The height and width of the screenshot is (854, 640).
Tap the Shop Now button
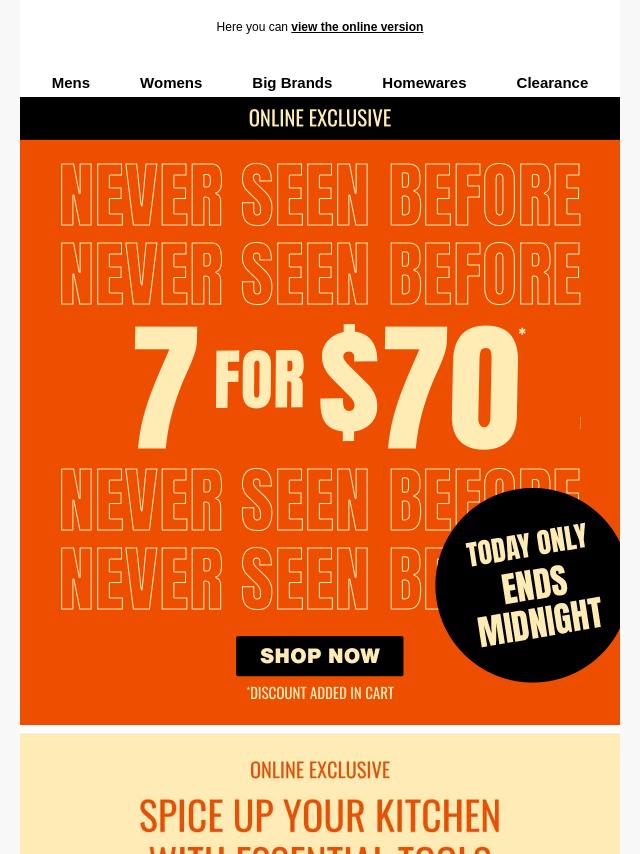click(x=320, y=656)
